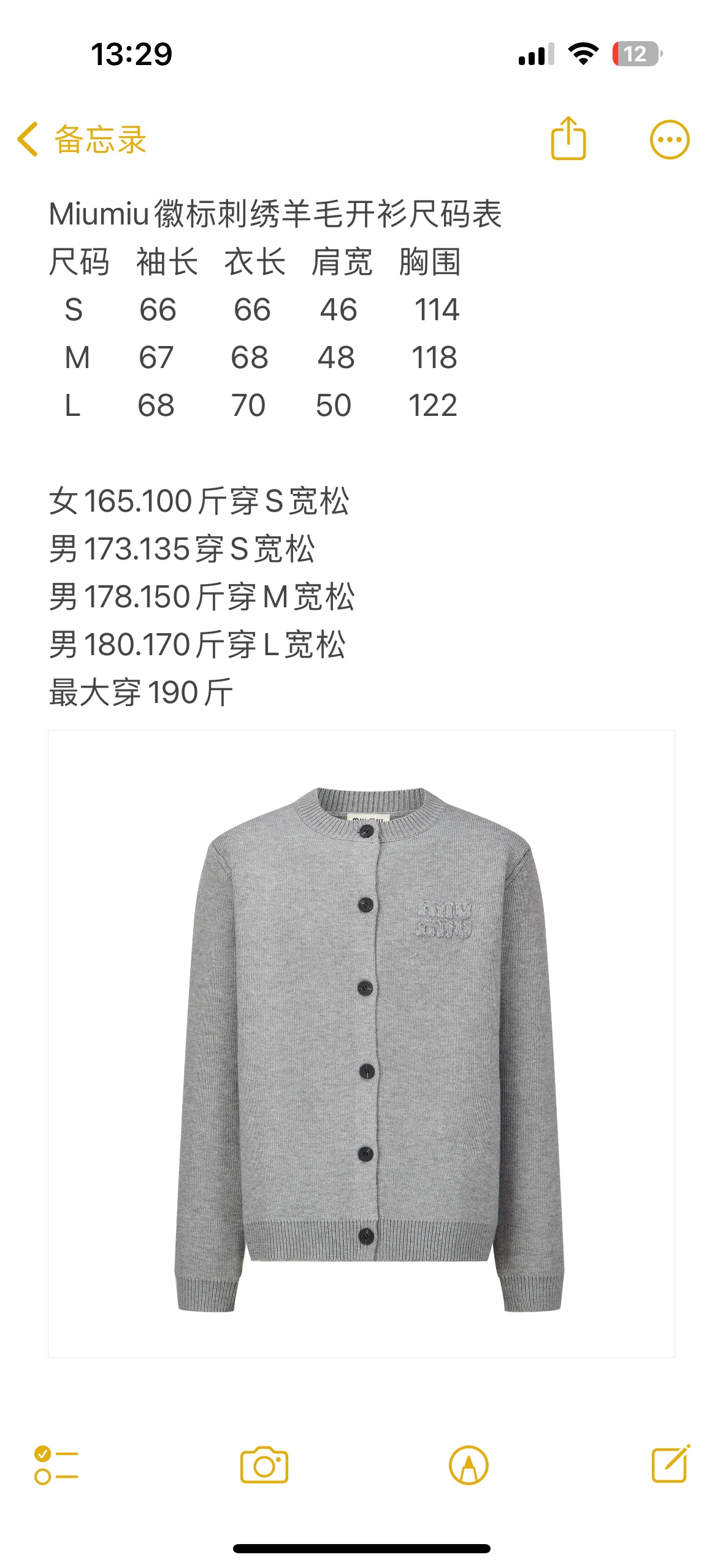Compose a new note
This screenshot has height=1568, width=723.
[670, 1464]
